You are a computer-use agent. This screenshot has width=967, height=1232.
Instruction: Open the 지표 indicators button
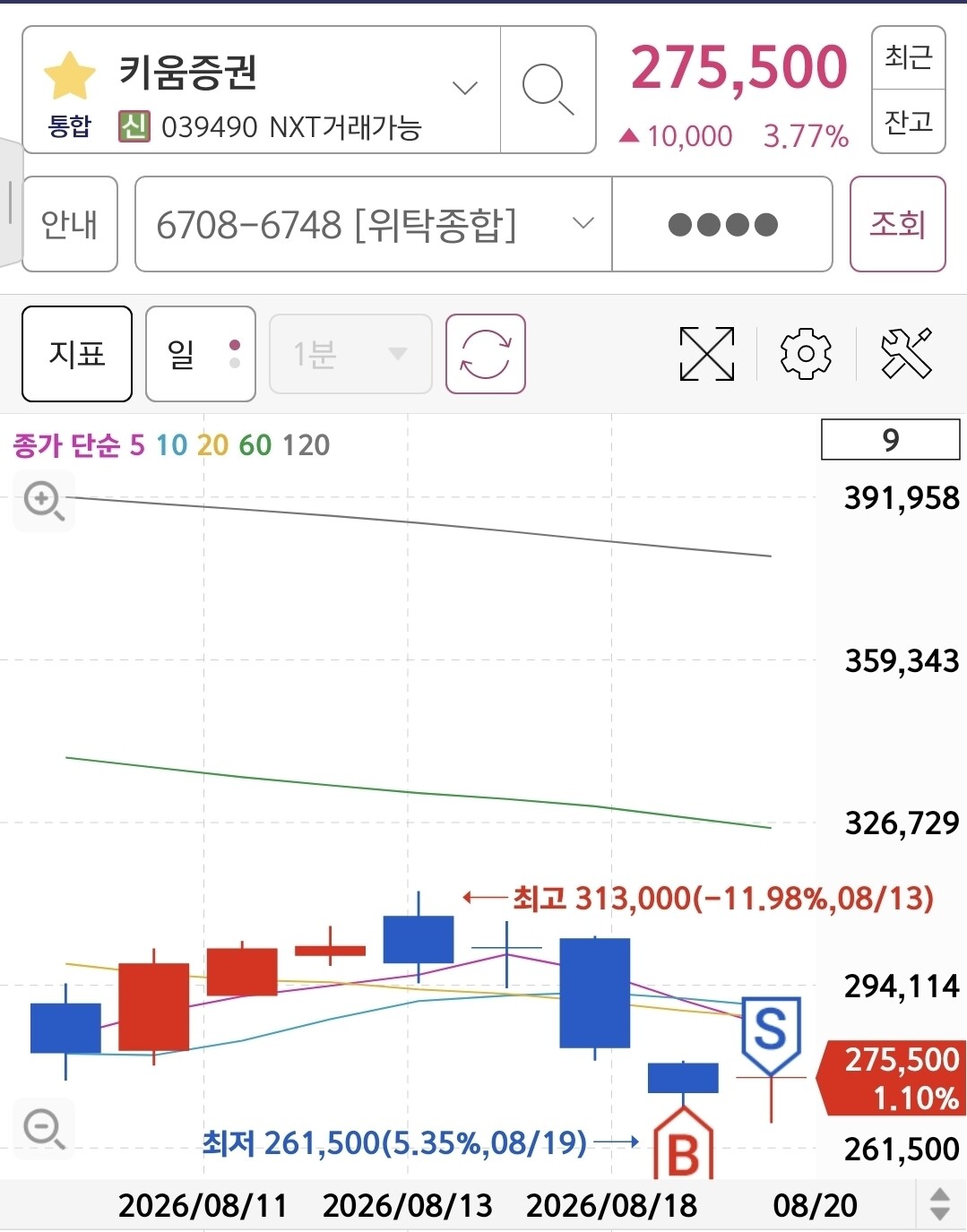(x=77, y=354)
